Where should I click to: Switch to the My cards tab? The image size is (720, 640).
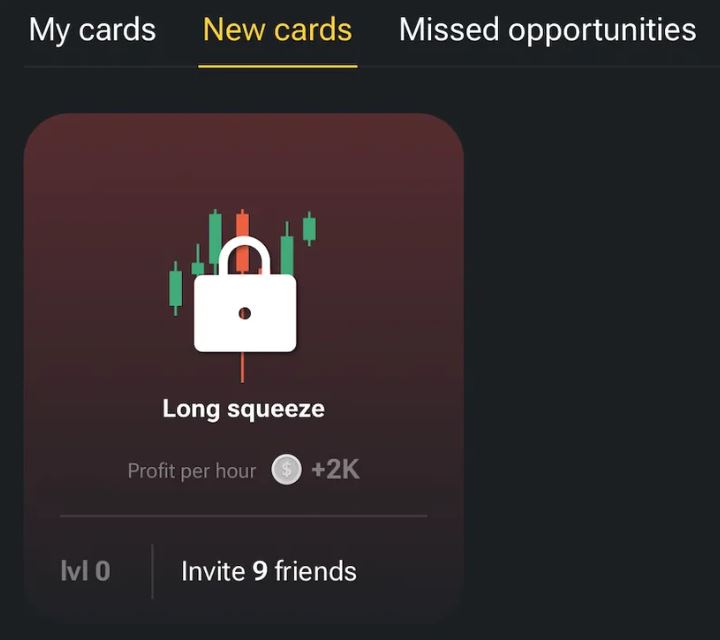coord(92,30)
